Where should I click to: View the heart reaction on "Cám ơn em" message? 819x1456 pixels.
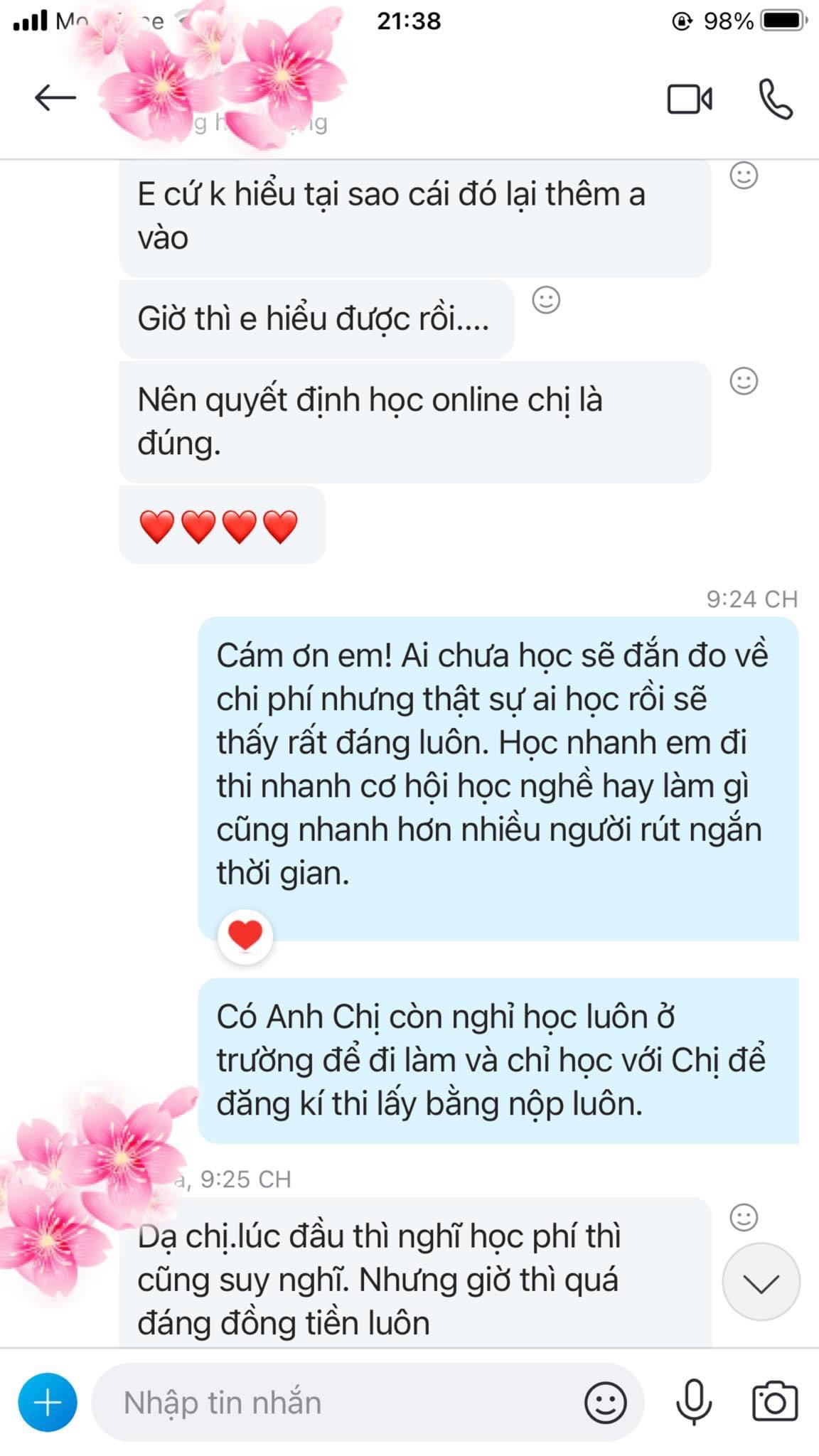pos(245,936)
